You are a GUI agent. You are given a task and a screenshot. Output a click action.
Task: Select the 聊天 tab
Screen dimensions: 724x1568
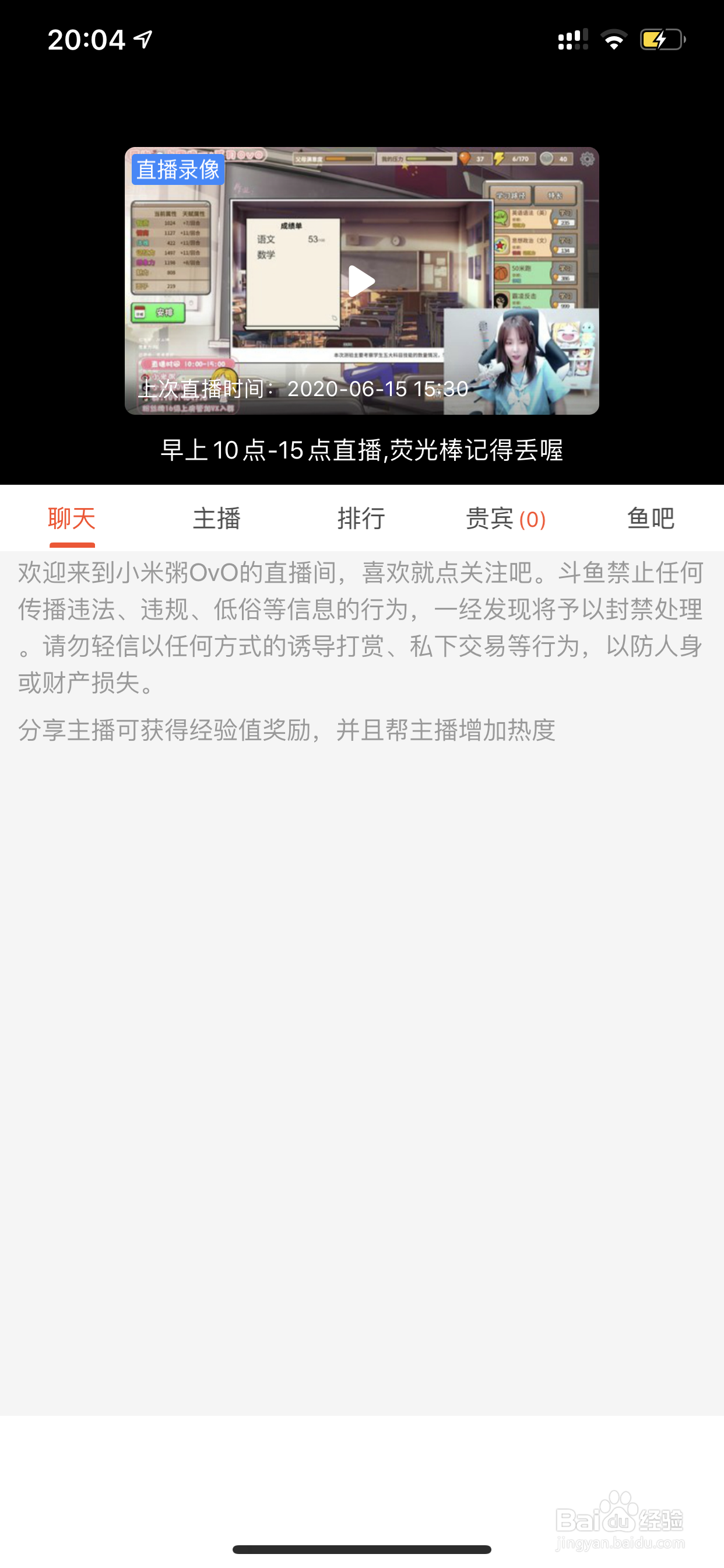coord(71,518)
